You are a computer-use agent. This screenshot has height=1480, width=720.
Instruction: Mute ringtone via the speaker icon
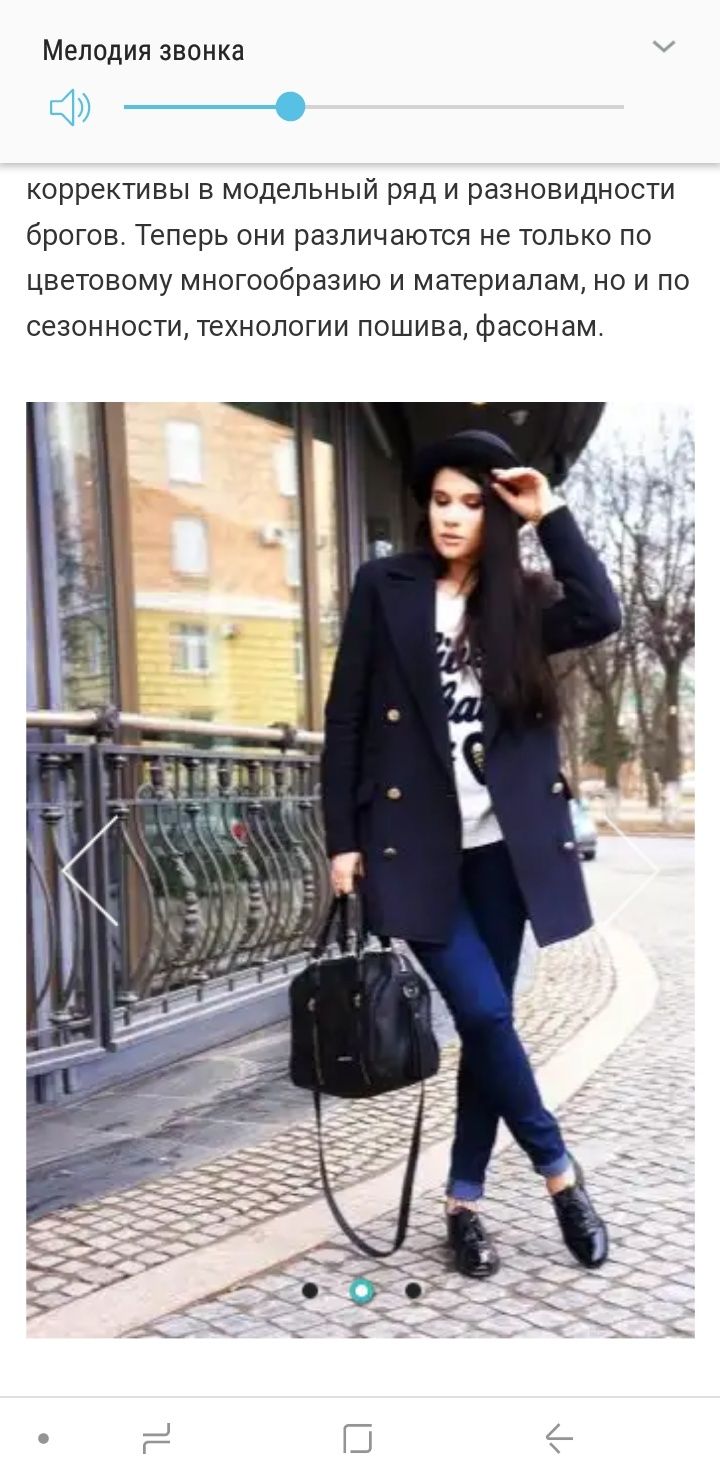coord(70,107)
